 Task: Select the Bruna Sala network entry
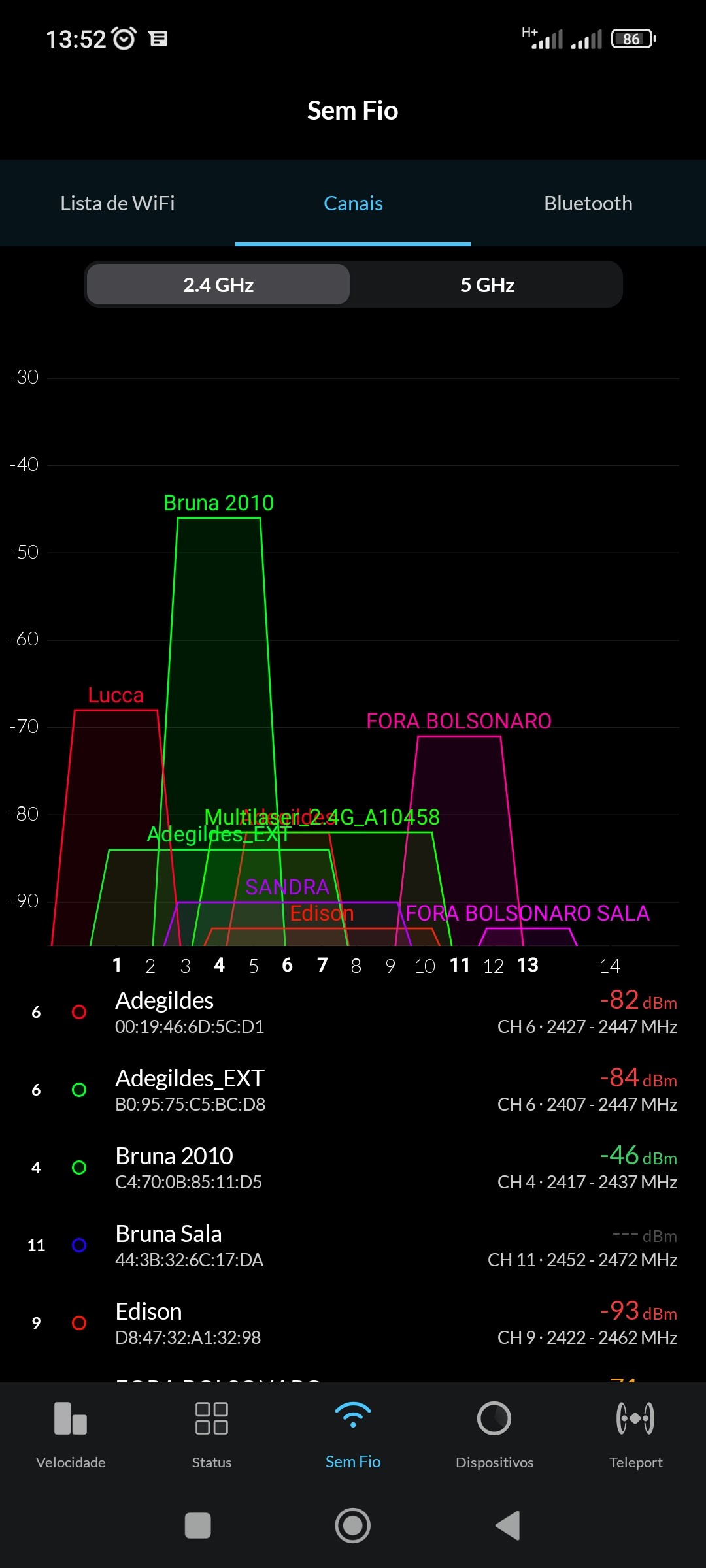(353, 1245)
